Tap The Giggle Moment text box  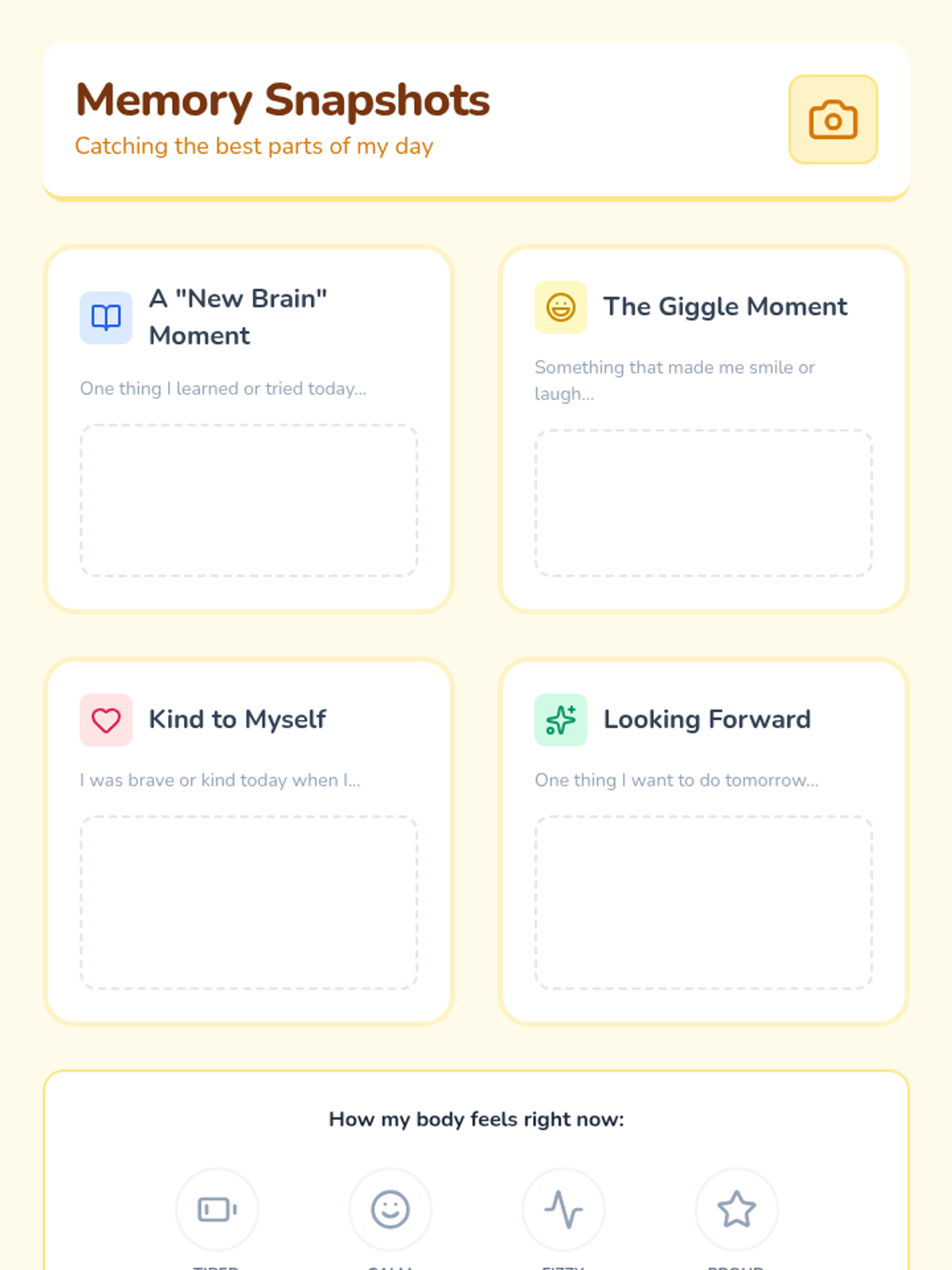704,503
